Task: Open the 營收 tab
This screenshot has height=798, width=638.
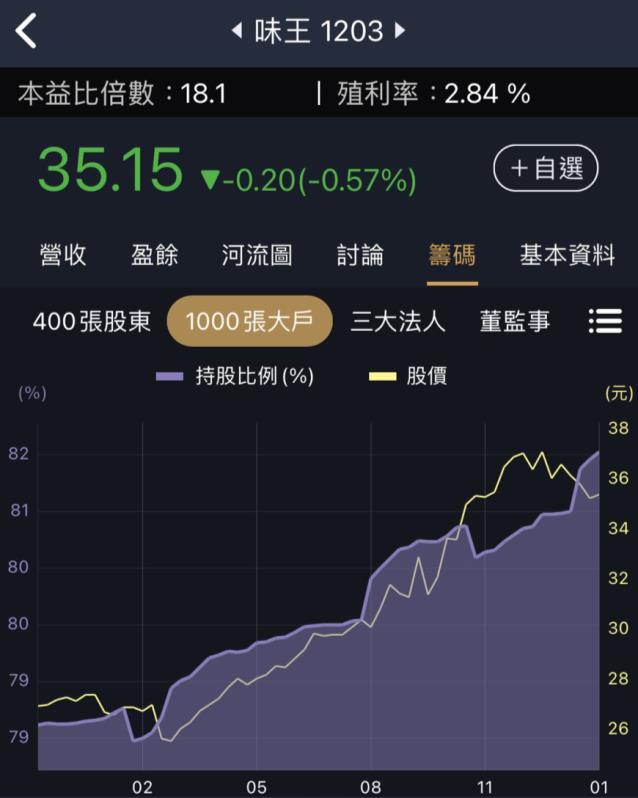Action: click(x=62, y=255)
